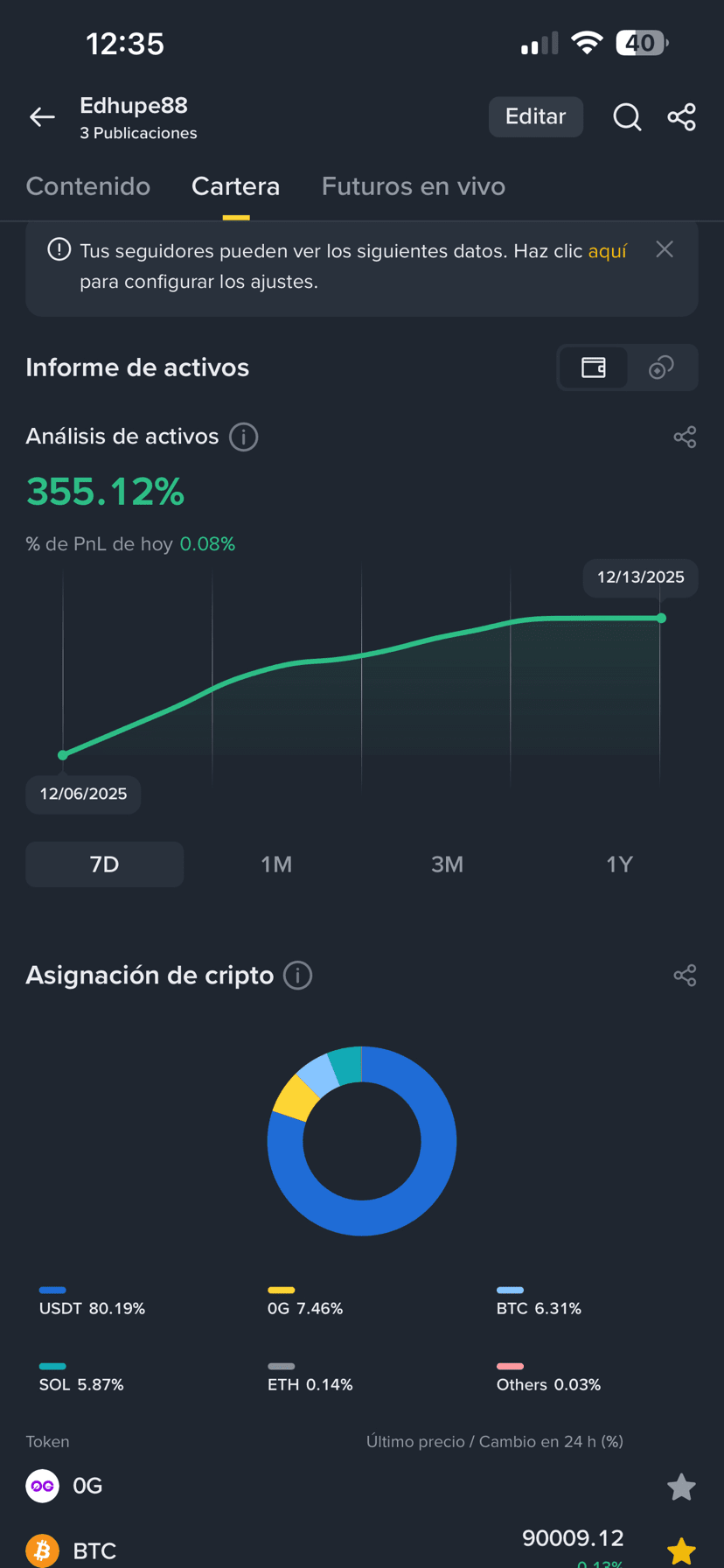Go back using the arrow icon
The image size is (724, 1568).
pos(42,117)
